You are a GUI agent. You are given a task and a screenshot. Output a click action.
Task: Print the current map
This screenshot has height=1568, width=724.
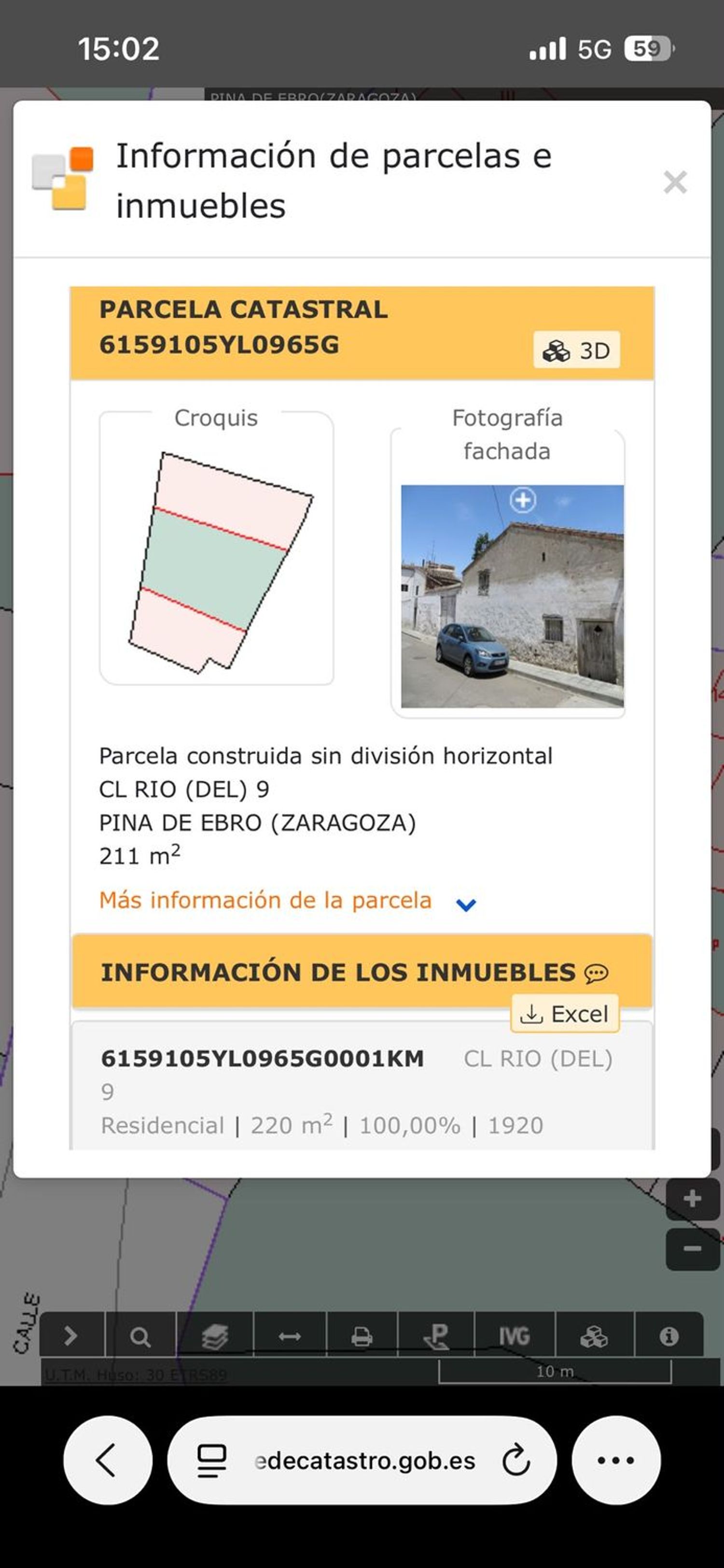click(362, 1336)
